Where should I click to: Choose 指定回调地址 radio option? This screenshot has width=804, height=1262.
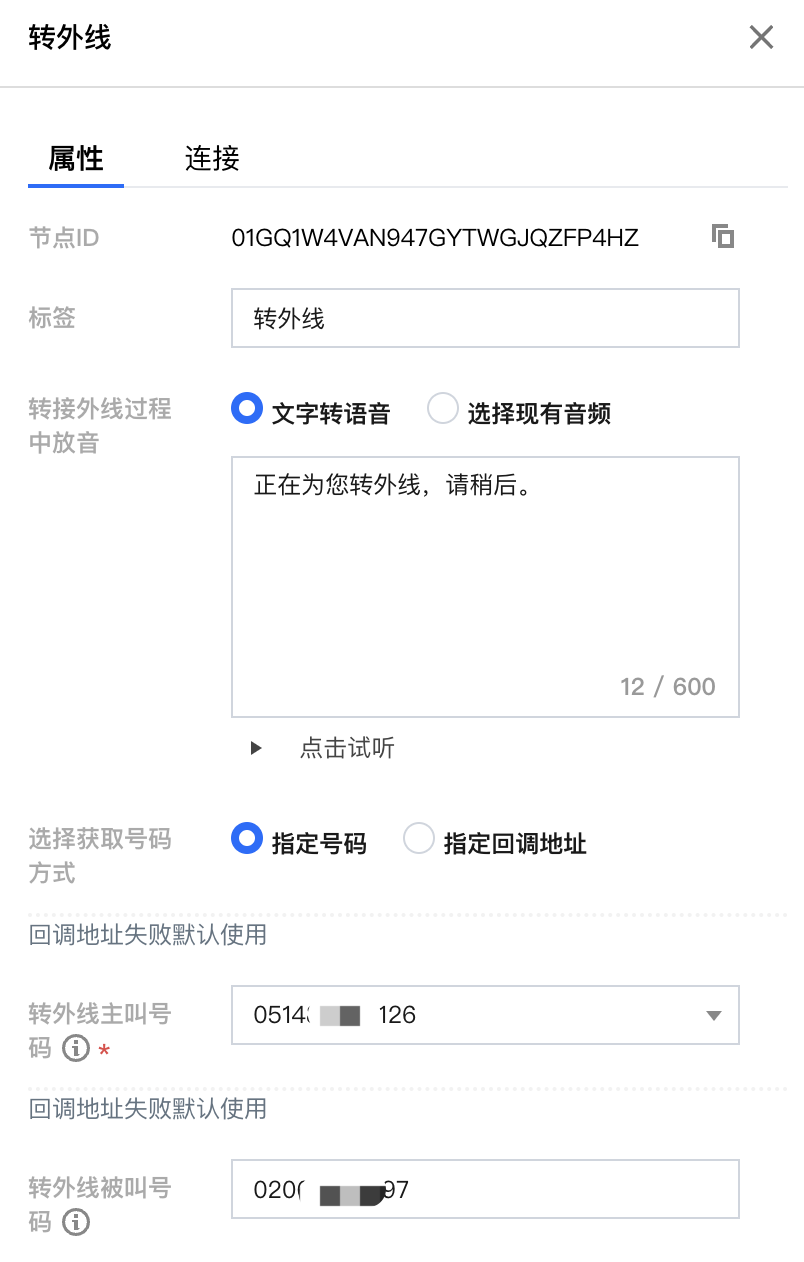(x=418, y=840)
